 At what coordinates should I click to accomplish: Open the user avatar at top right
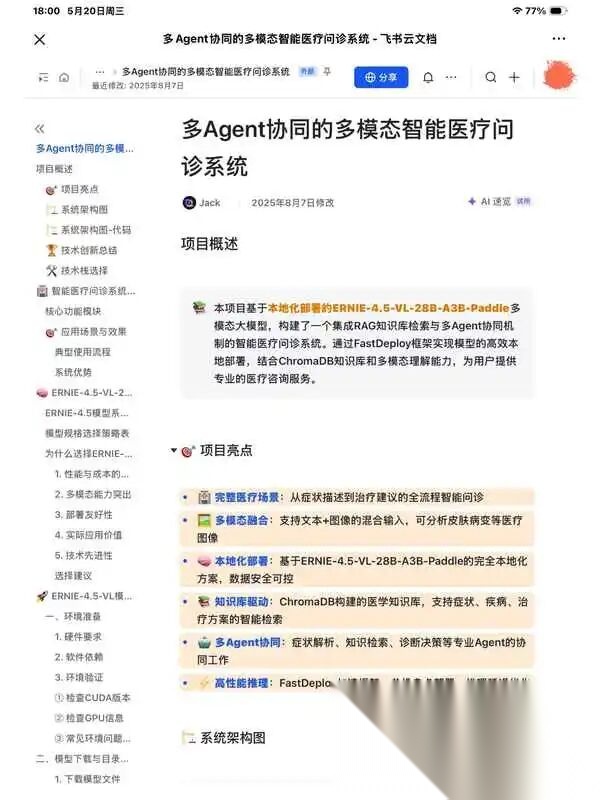[559, 76]
